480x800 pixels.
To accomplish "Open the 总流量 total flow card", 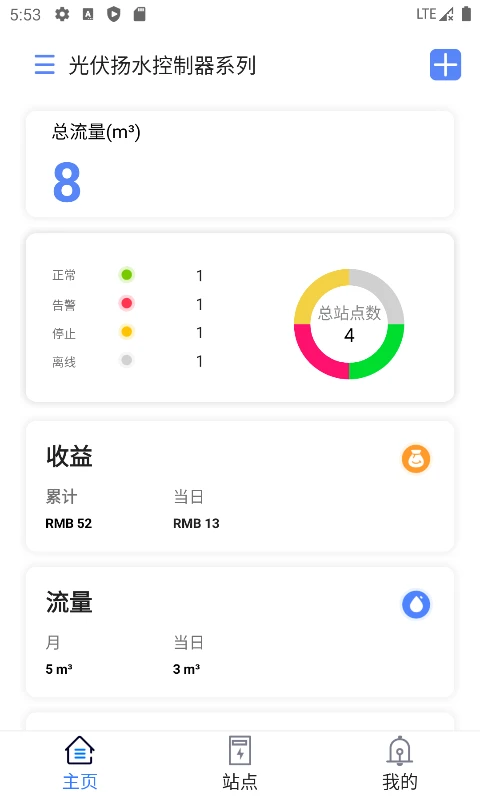I will [240, 164].
